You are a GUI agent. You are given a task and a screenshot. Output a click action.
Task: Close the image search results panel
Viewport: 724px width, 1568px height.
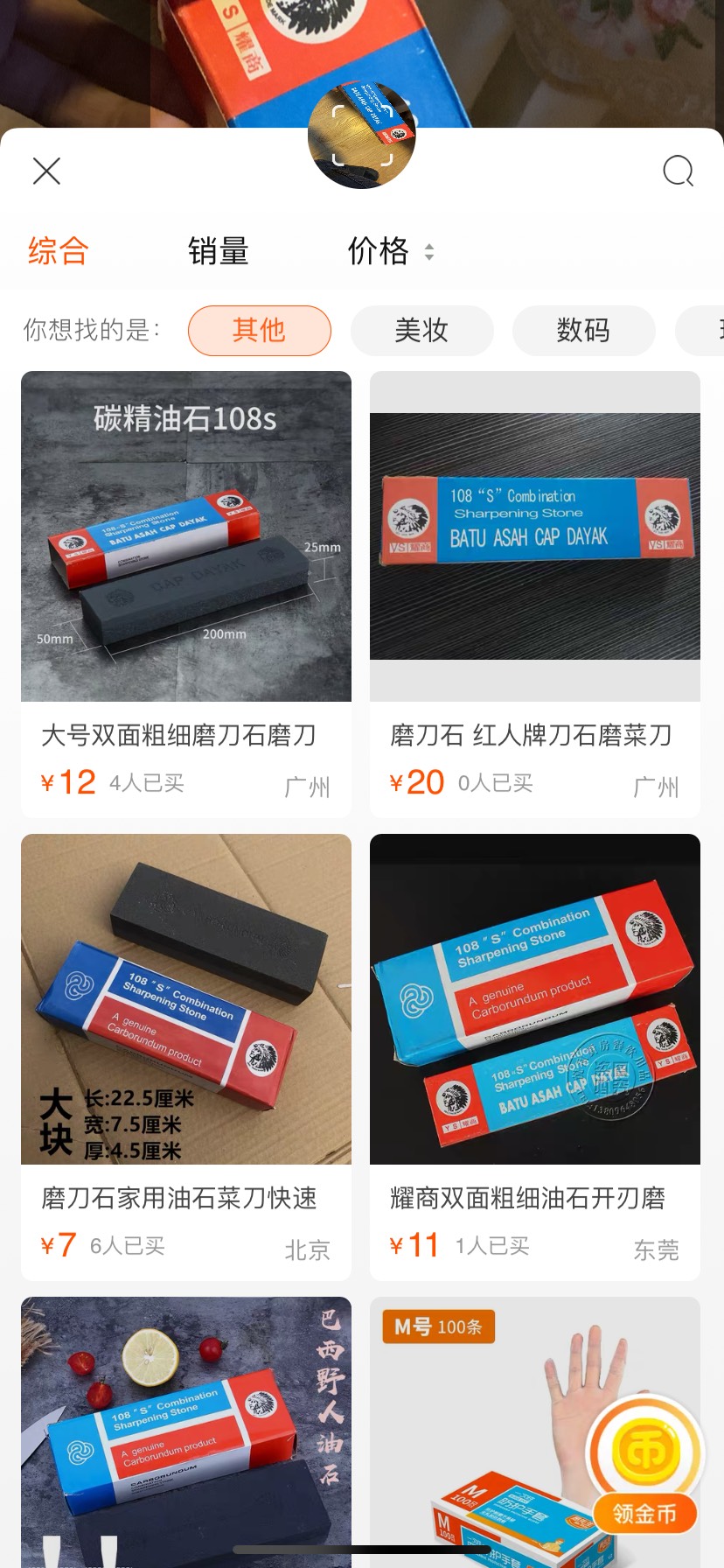click(x=46, y=171)
